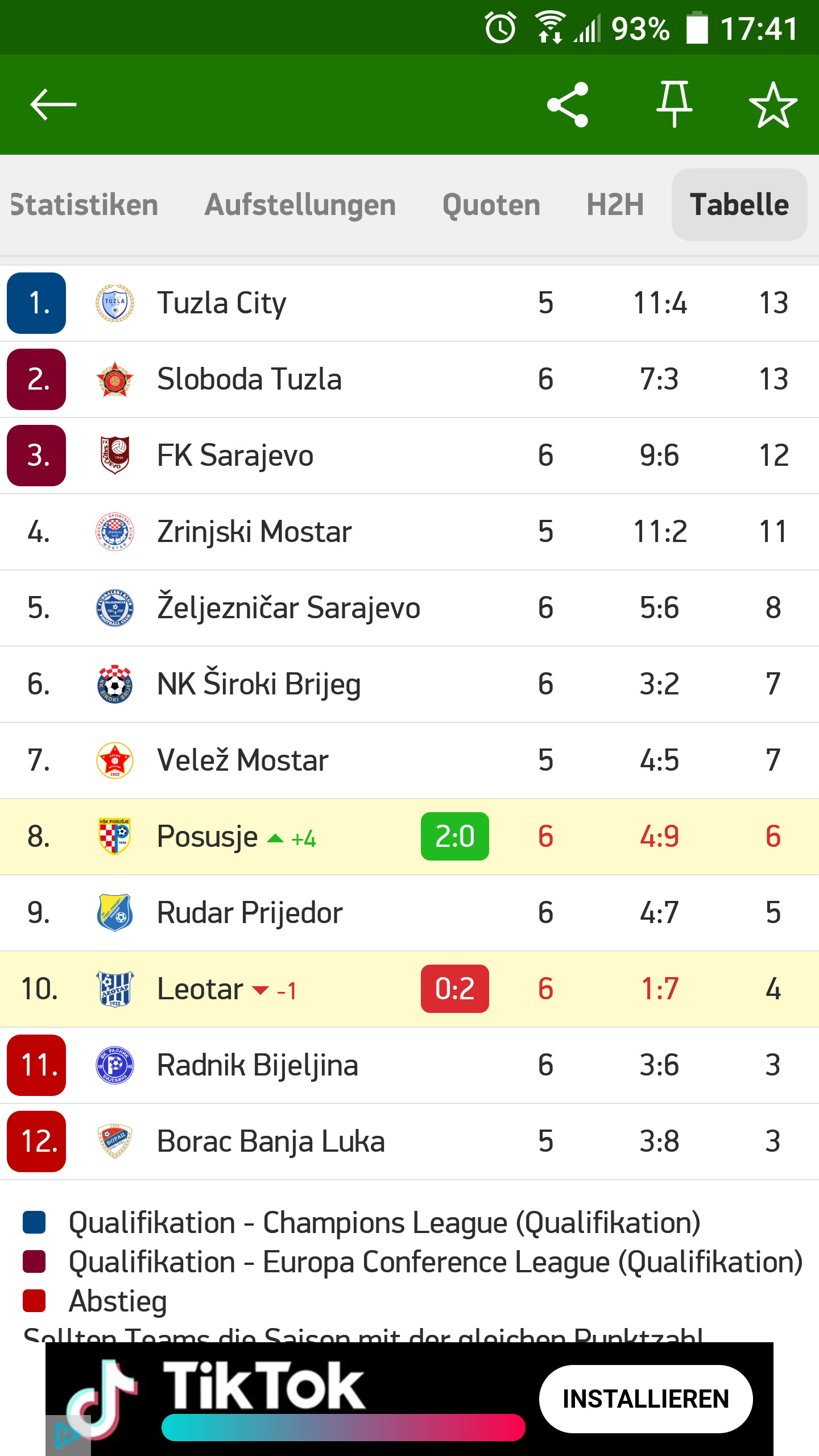Switch to the Statistiken tab
The height and width of the screenshot is (1456, 819).
coord(84,205)
